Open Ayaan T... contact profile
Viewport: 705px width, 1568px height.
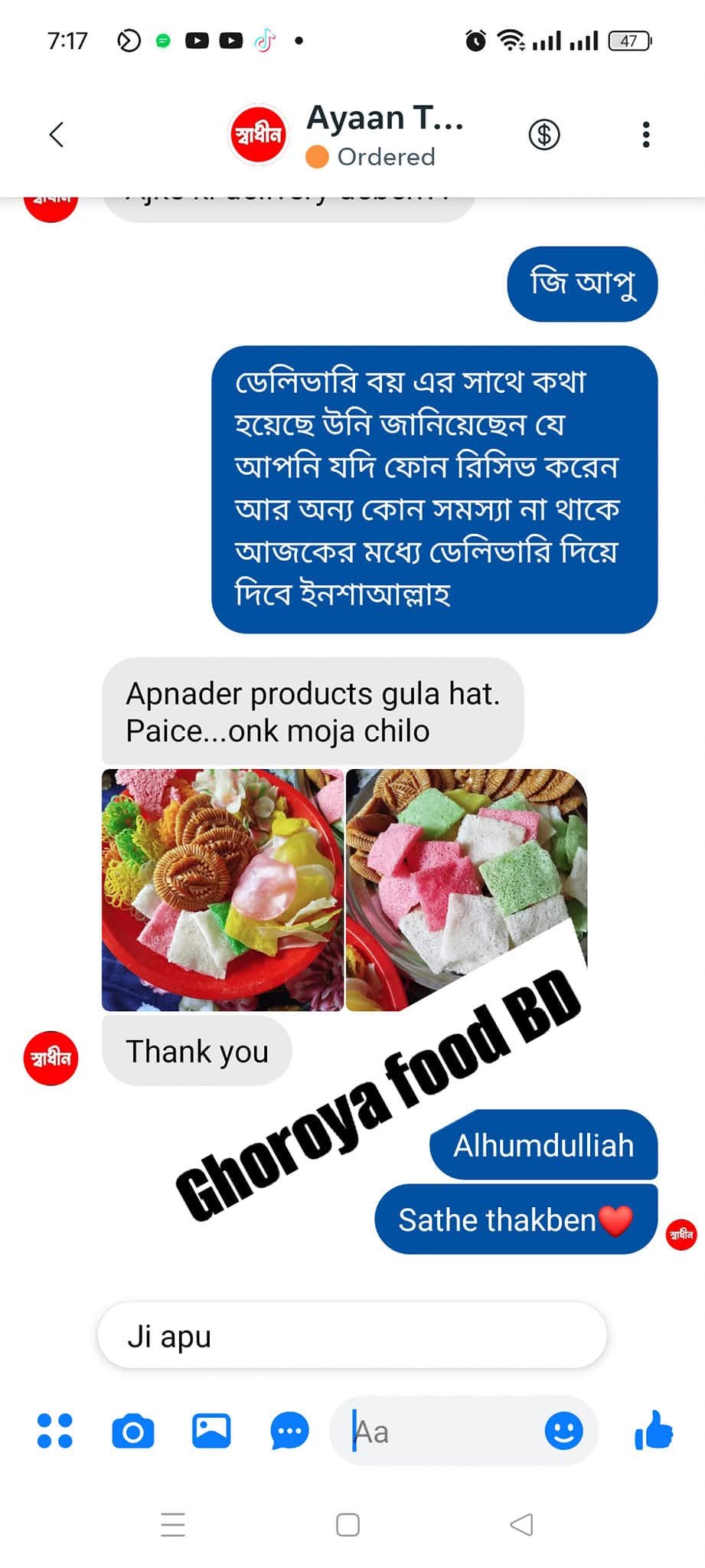(x=384, y=135)
